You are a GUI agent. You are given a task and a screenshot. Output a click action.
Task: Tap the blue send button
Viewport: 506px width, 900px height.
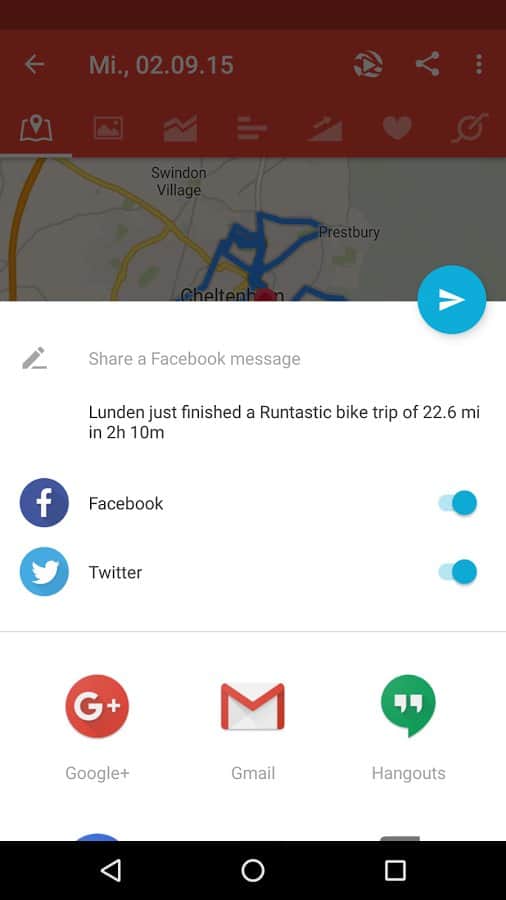(x=451, y=300)
